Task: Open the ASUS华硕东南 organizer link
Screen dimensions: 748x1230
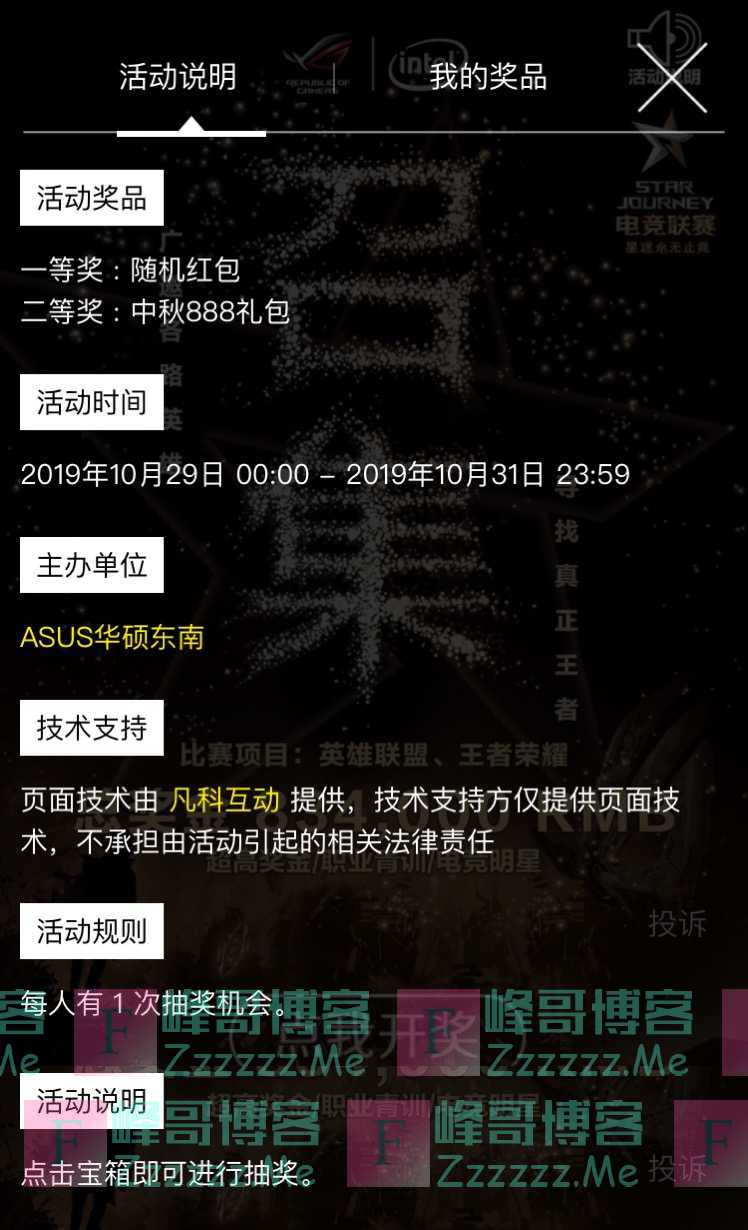Action: click(x=112, y=637)
